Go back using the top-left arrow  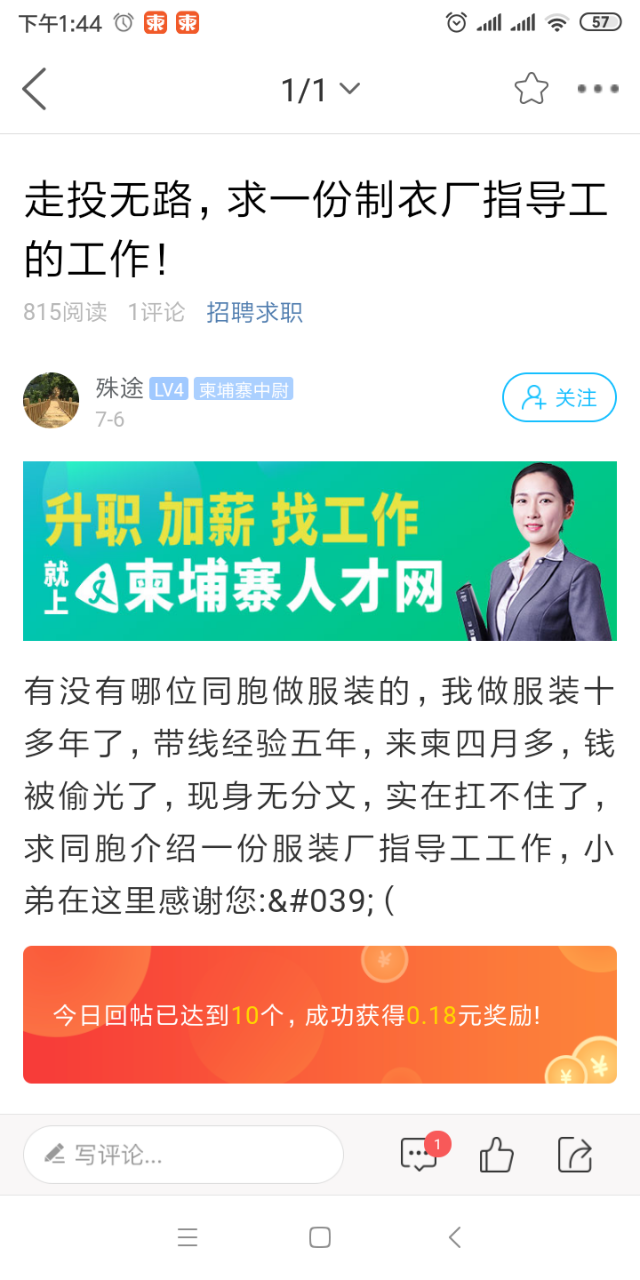pyautogui.click(x=35, y=90)
